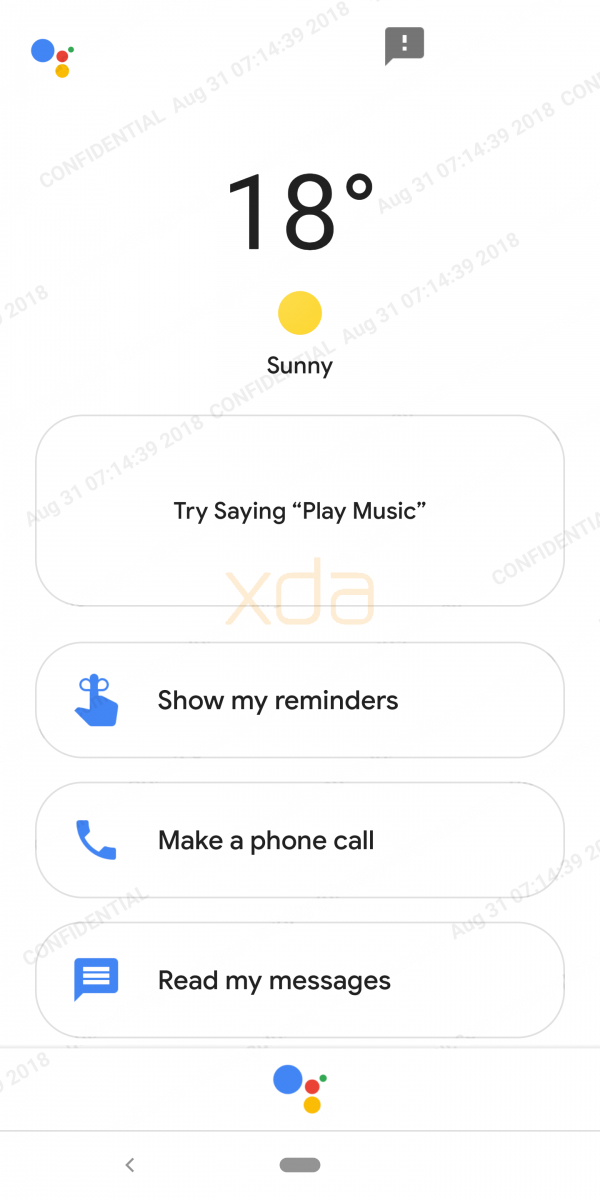The image size is (600, 1200).
Task: Open the "Try Saying Play Music" card
Action: (300, 511)
